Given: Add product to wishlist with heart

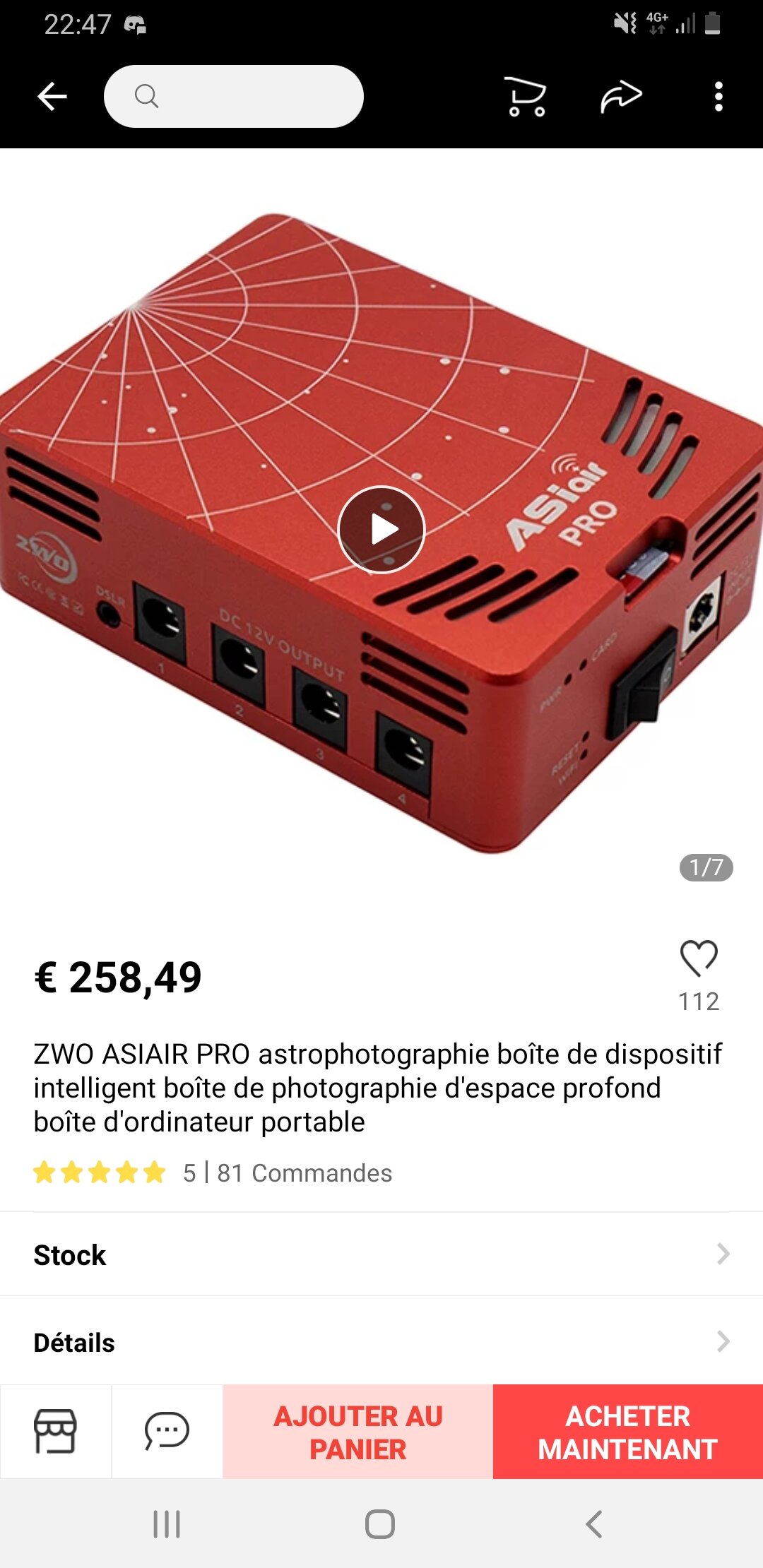Looking at the screenshot, I should tap(699, 958).
